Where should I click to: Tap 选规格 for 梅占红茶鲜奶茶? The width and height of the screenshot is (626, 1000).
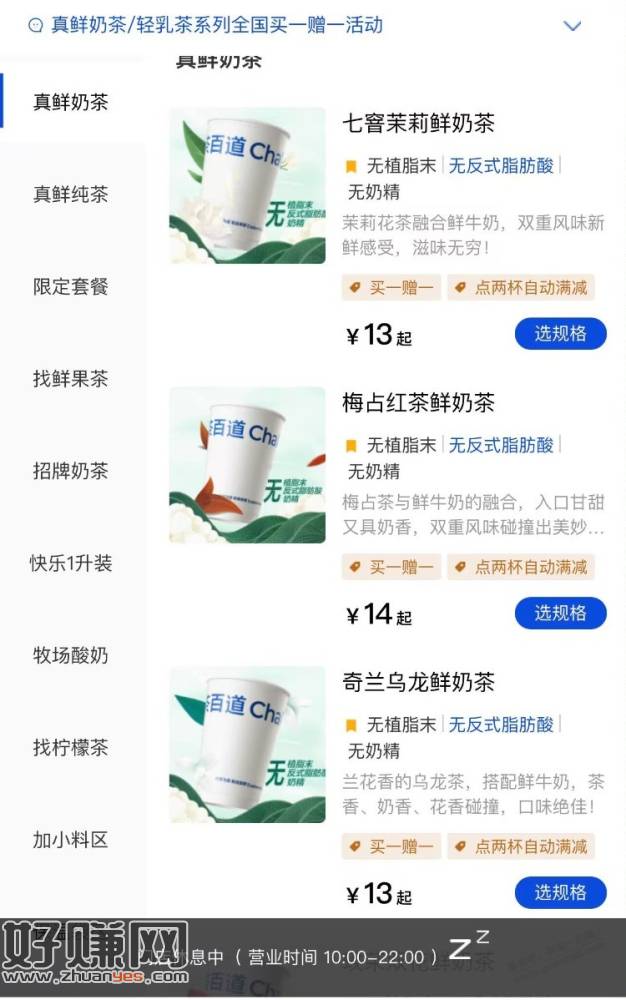[560, 613]
